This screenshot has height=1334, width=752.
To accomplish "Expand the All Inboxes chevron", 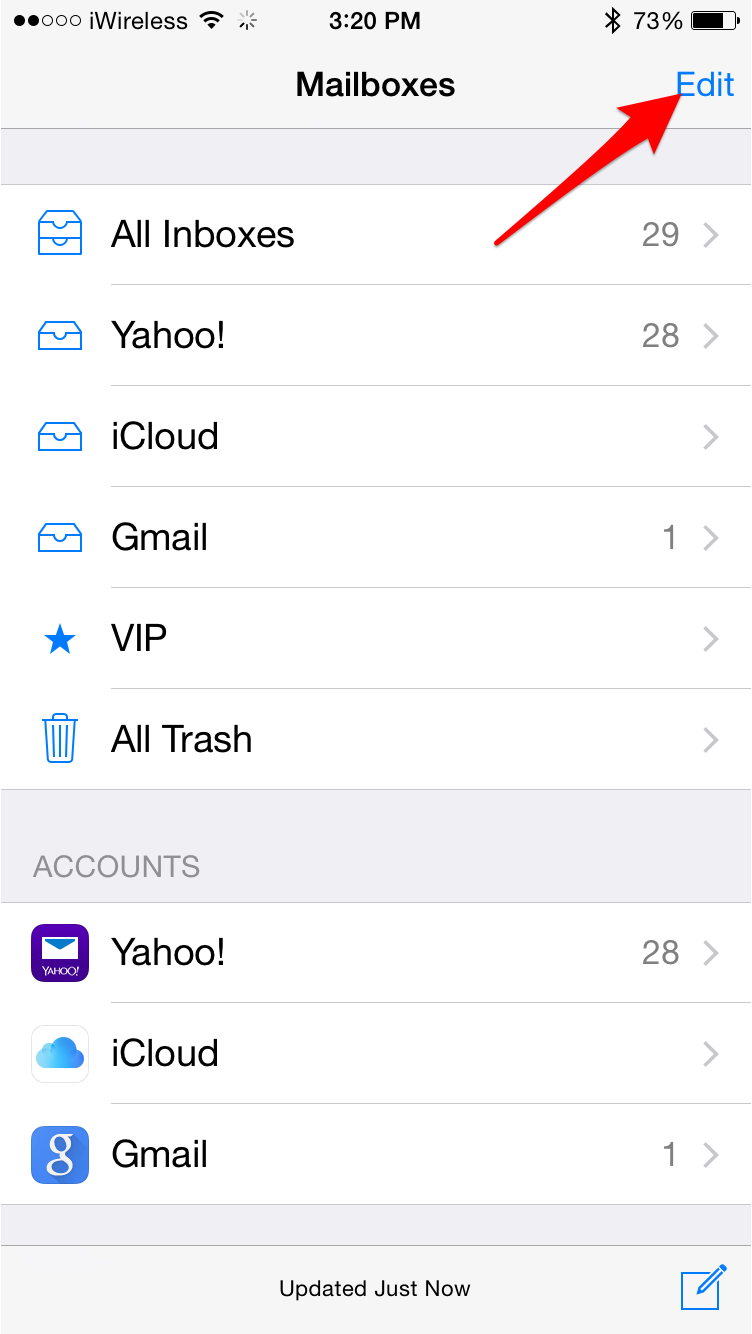I will point(711,235).
